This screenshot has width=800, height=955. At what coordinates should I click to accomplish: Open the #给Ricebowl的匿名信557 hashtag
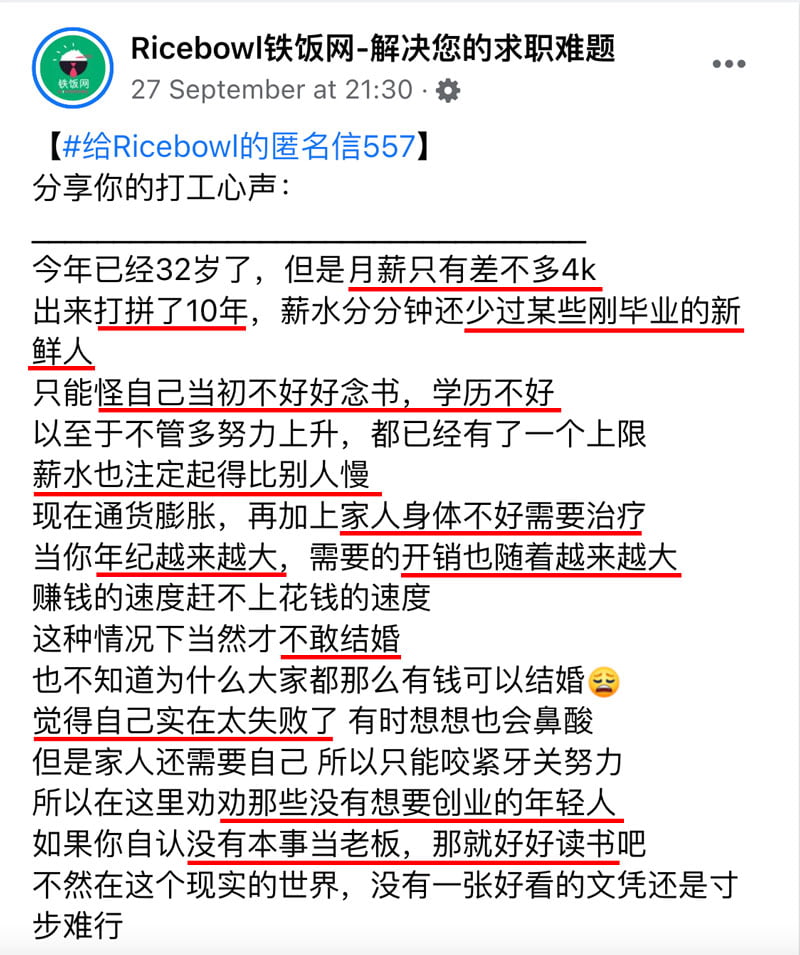click(x=239, y=146)
